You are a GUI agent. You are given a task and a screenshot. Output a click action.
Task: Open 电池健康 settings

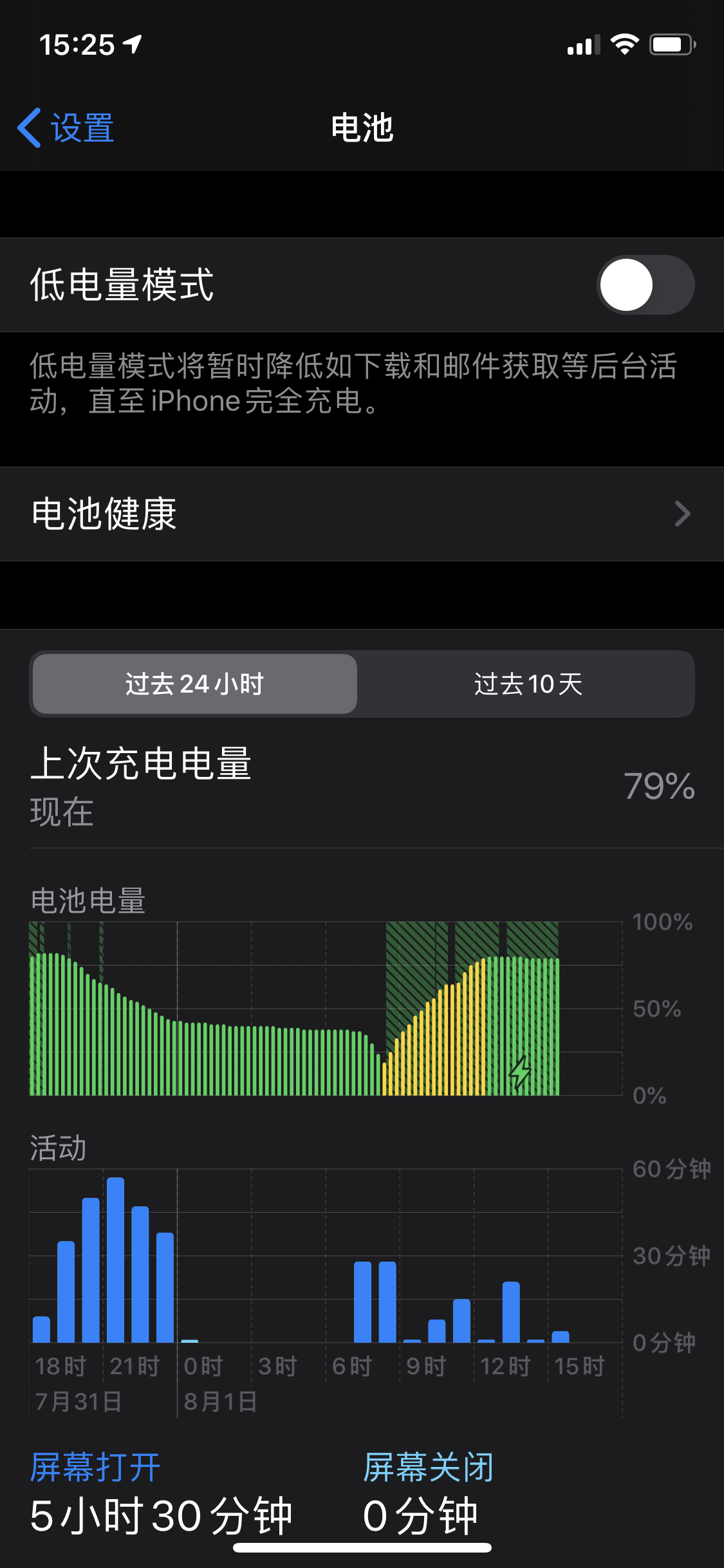[362, 514]
